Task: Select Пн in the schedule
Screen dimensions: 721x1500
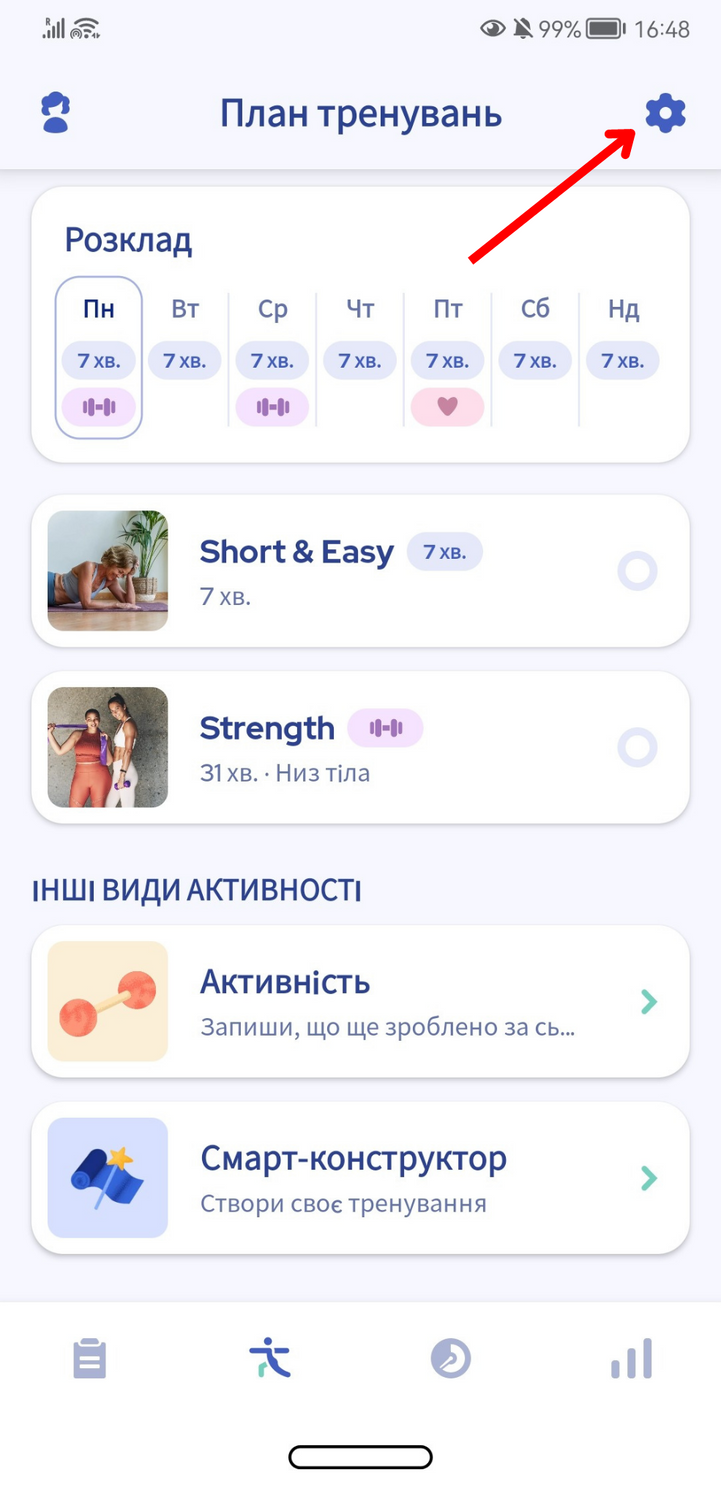Action: (x=99, y=358)
